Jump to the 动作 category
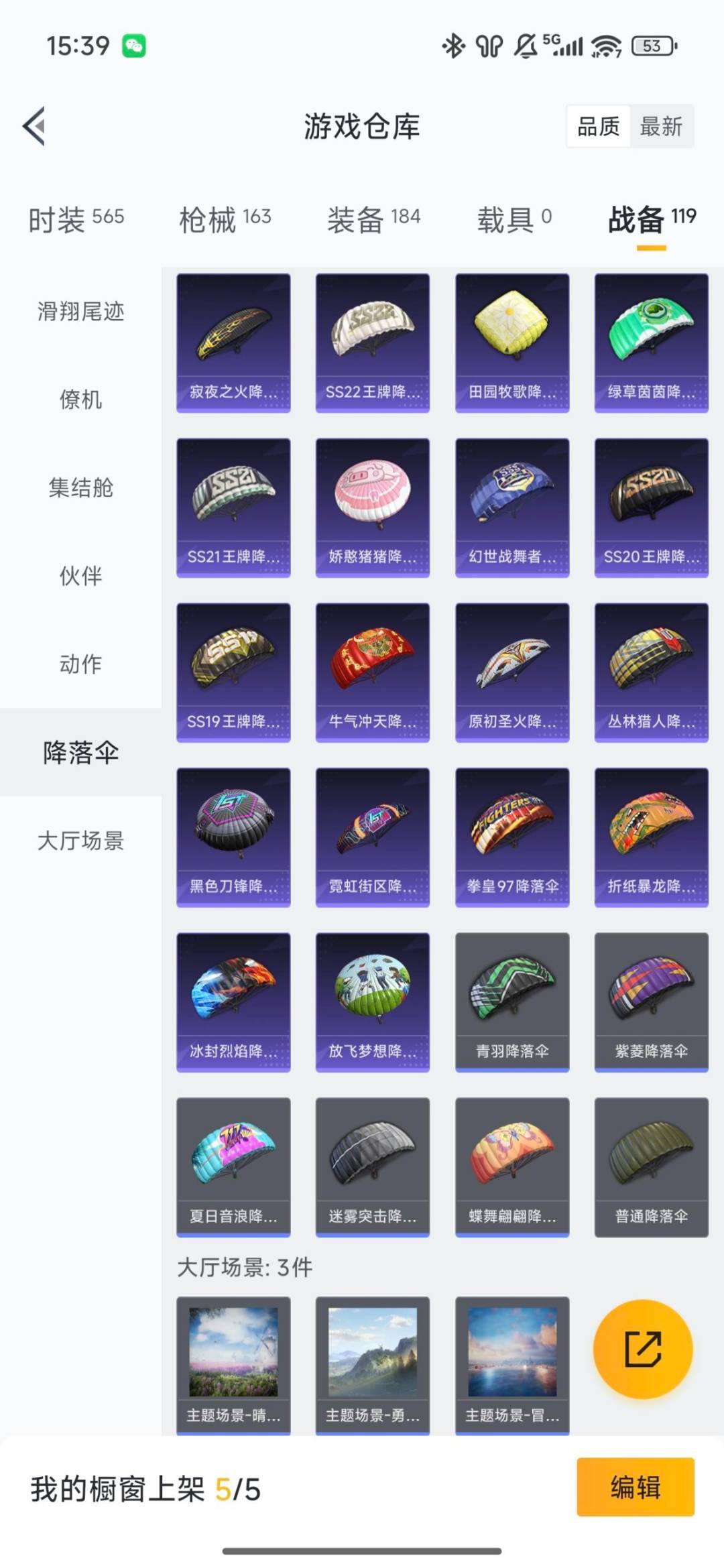 click(x=80, y=664)
